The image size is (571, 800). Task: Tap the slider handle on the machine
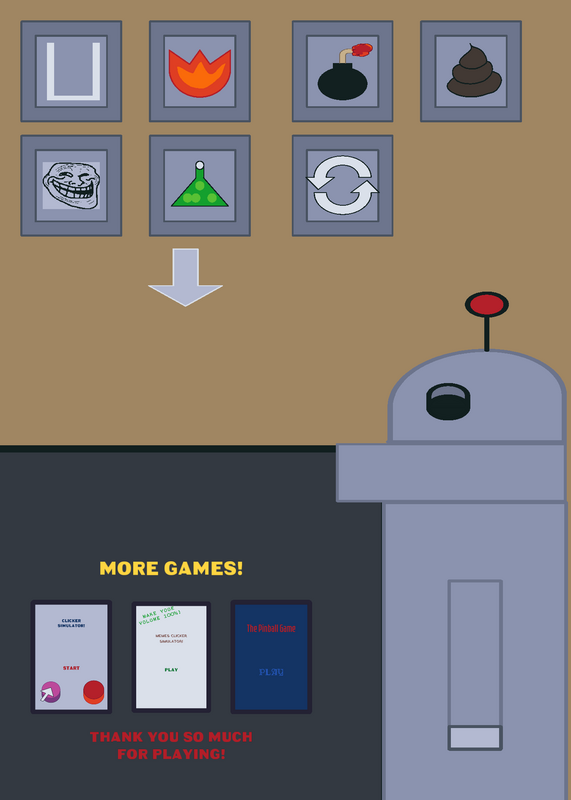coord(475,738)
